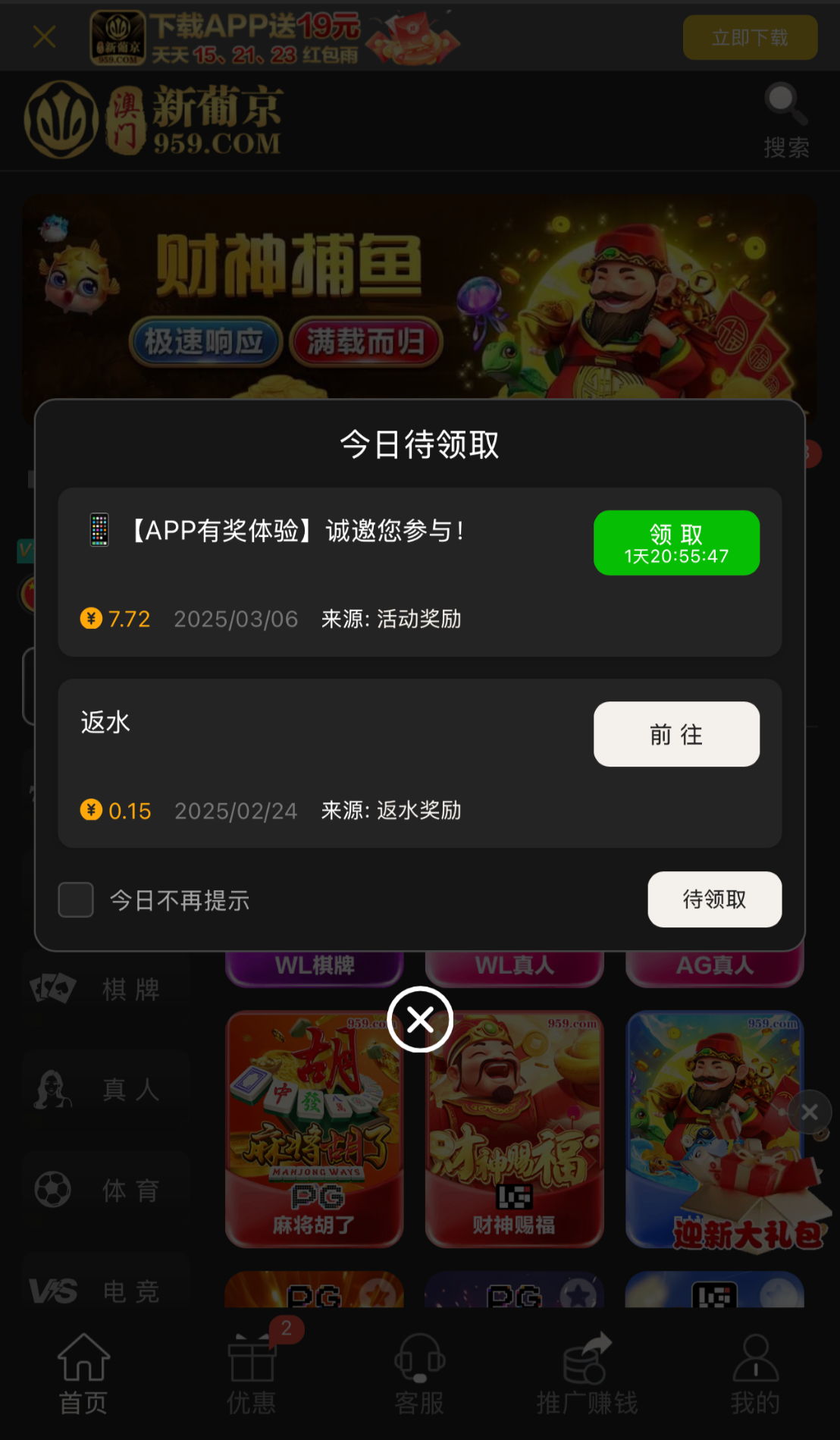Open 客服 customer service headset icon

click(x=419, y=1373)
